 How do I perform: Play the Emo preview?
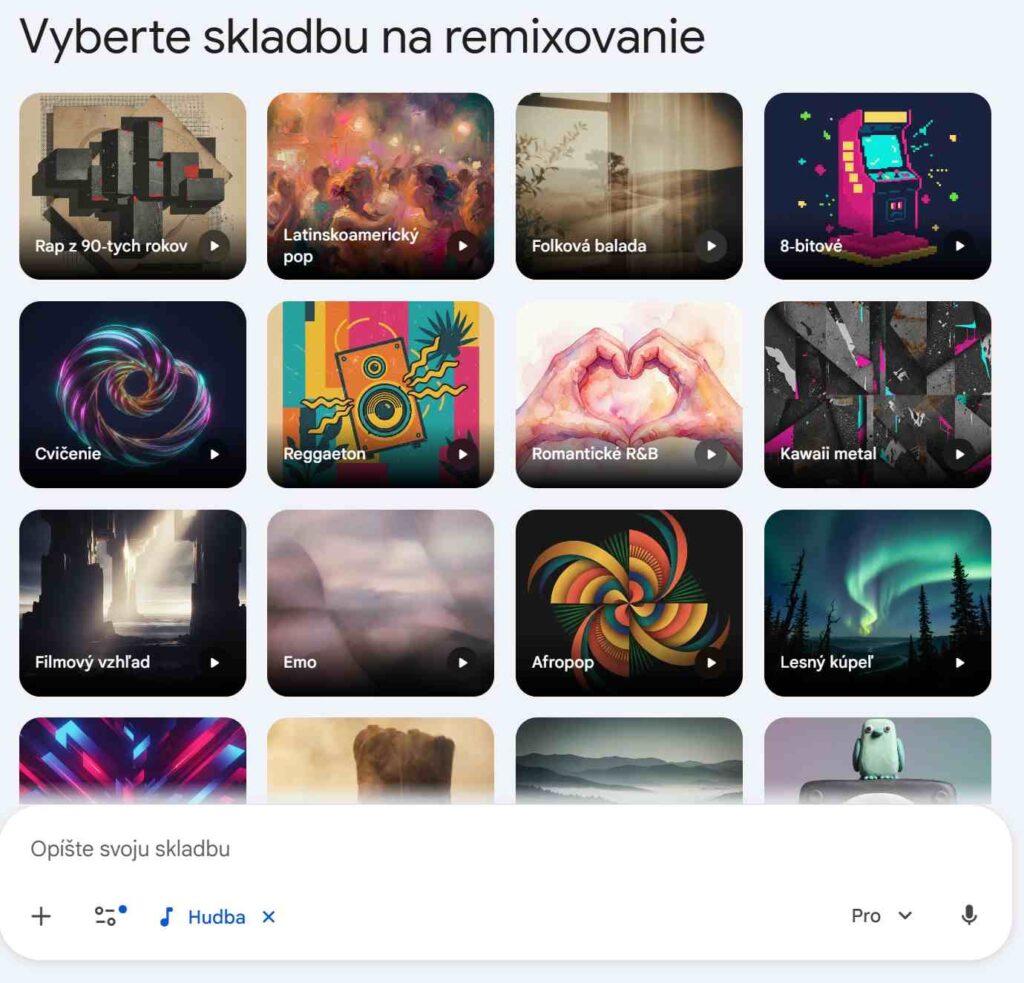(462, 662)
